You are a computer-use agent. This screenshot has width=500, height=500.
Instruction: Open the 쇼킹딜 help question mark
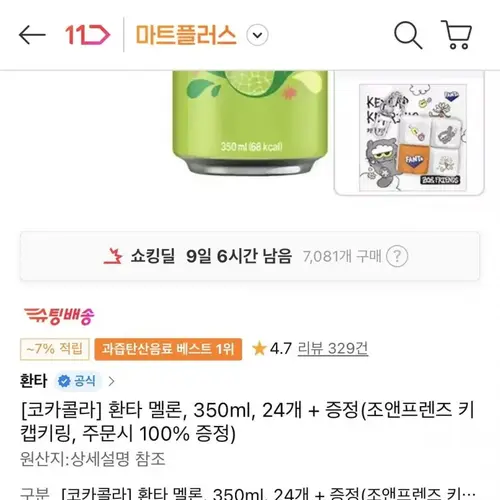397,256
